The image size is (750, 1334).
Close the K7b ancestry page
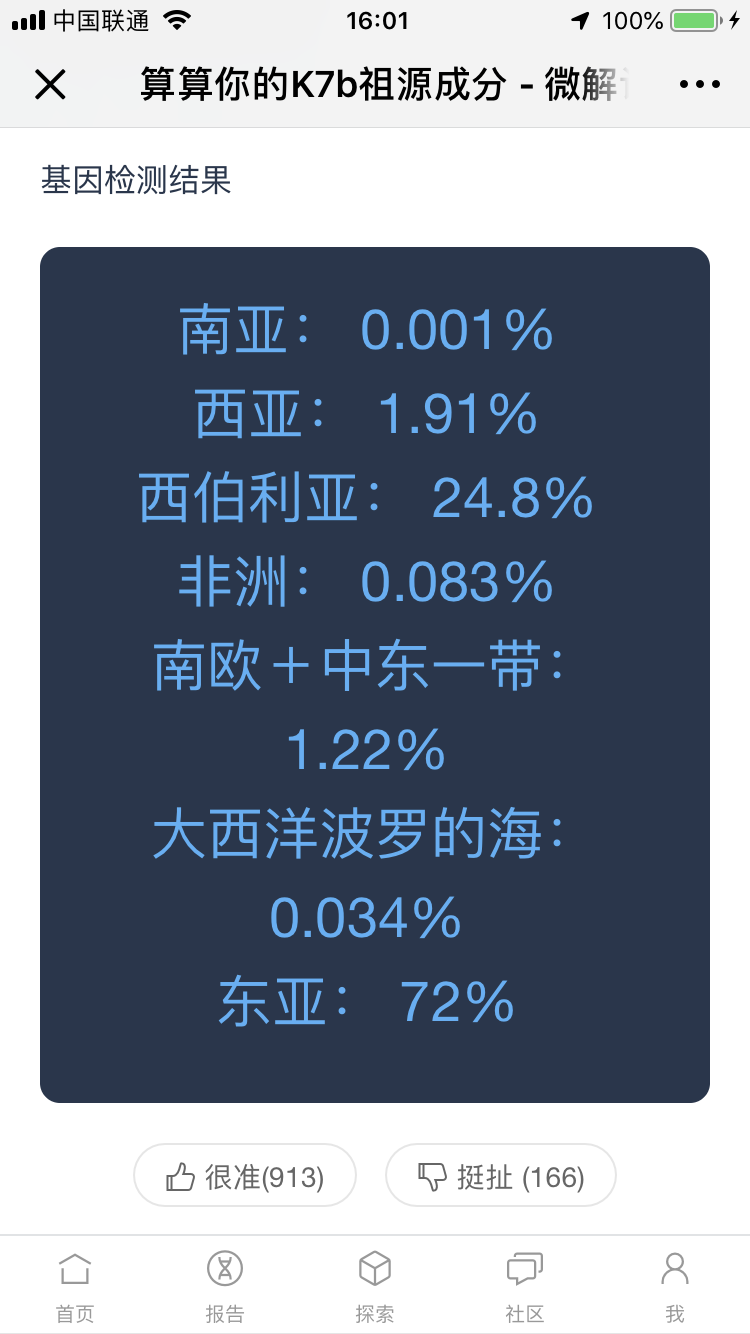pyautogui.click(x=50, y=85)
